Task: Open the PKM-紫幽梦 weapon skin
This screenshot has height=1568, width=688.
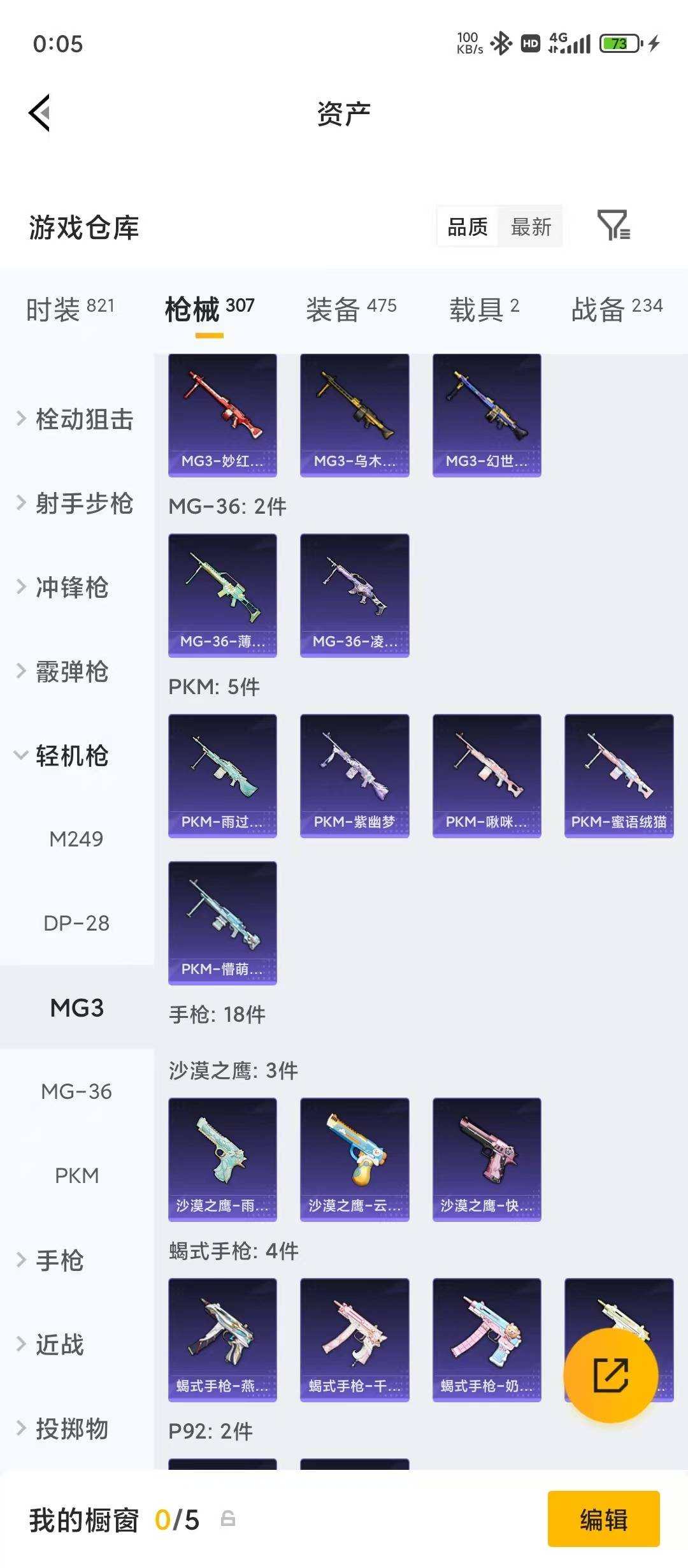Action: click(354, 774)
